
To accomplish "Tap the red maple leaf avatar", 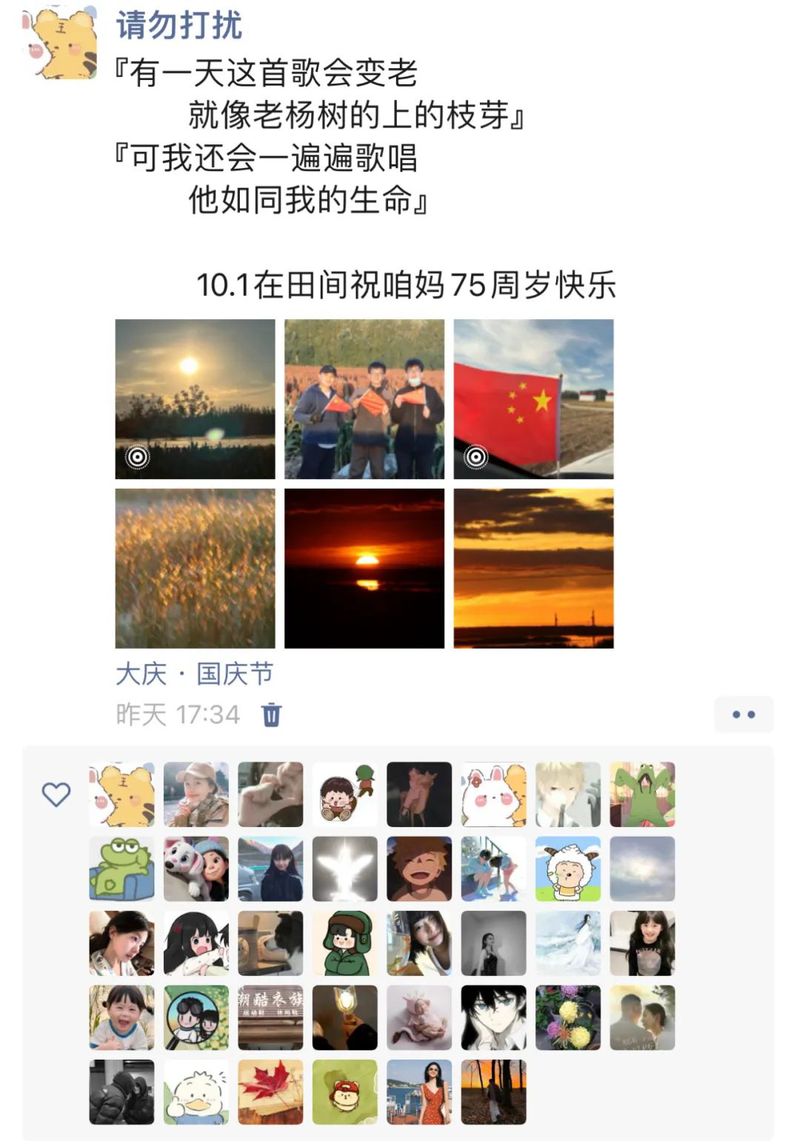I will (x=270, y=1092).
